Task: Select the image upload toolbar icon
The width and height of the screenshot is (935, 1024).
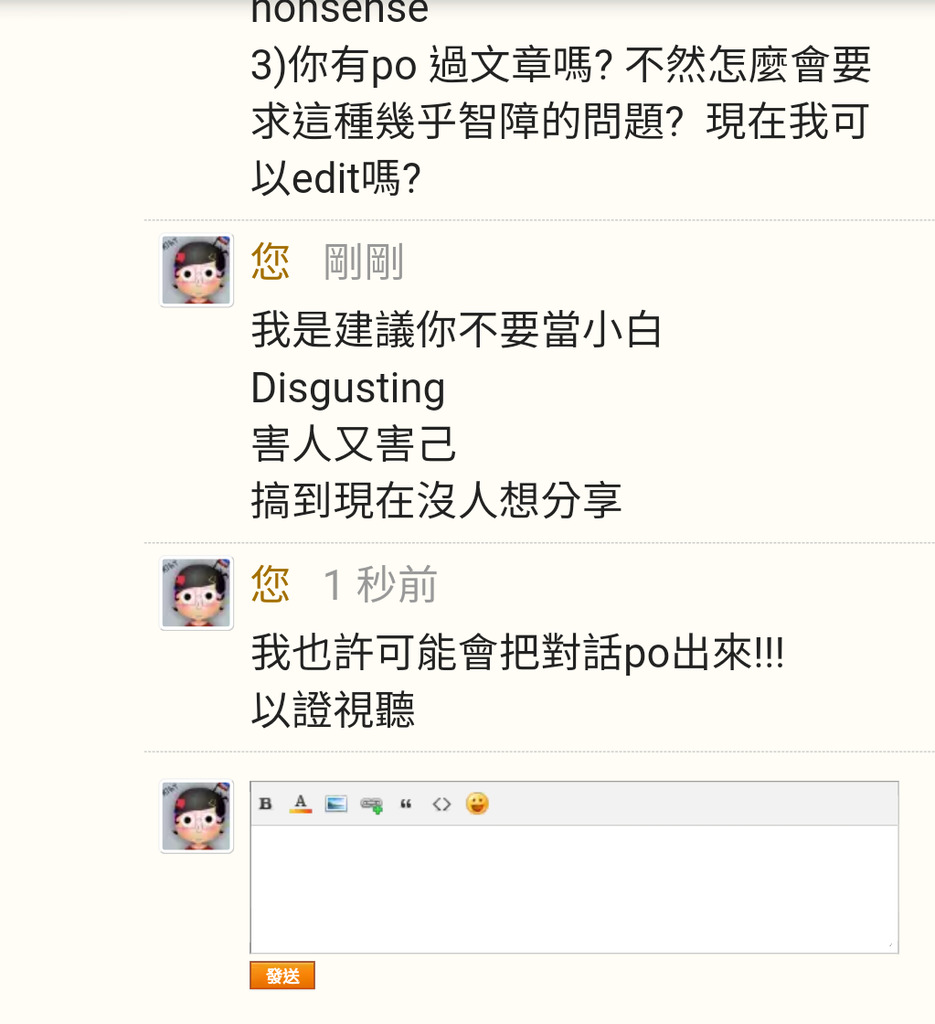Action: click(x=337, y=803)
